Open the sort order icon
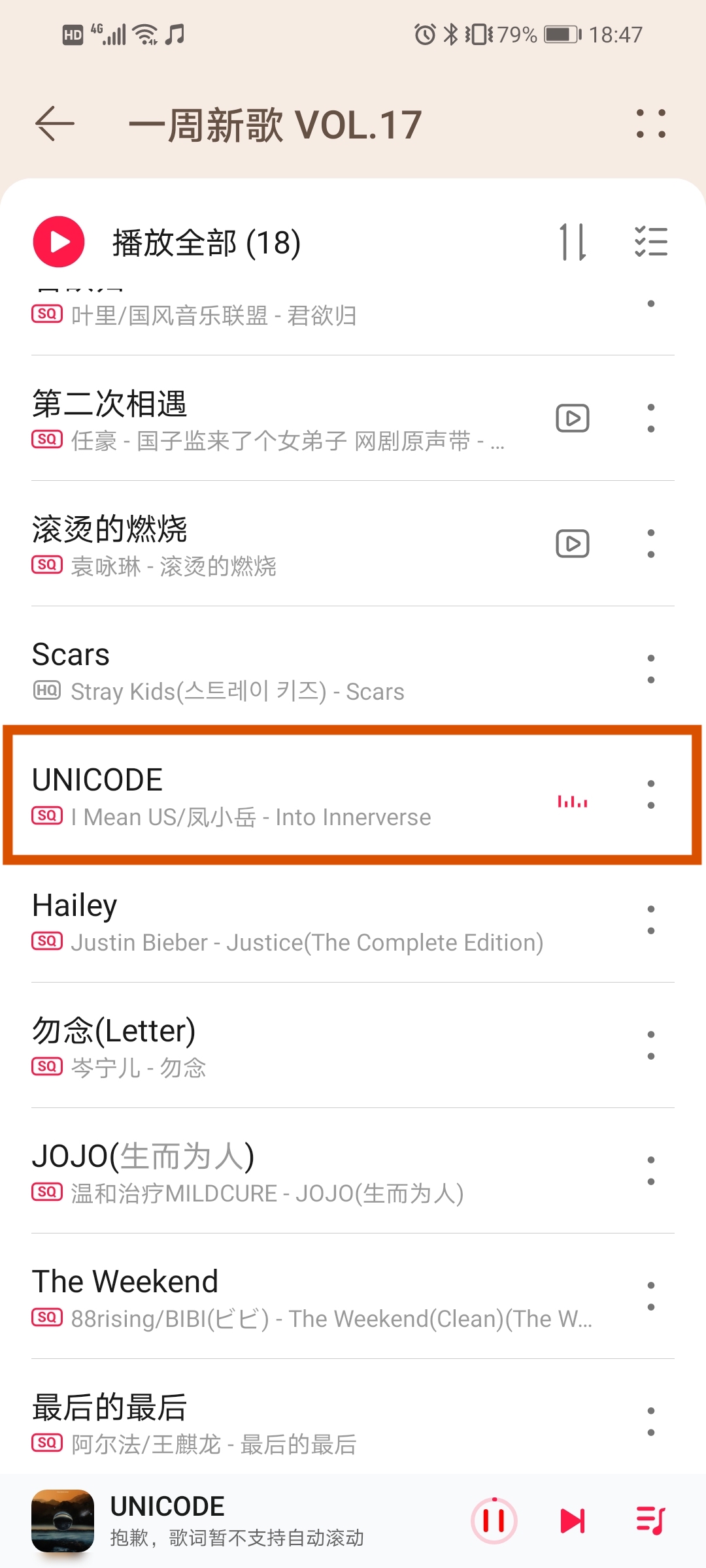The image size is (706, 1568). (573, 242)
